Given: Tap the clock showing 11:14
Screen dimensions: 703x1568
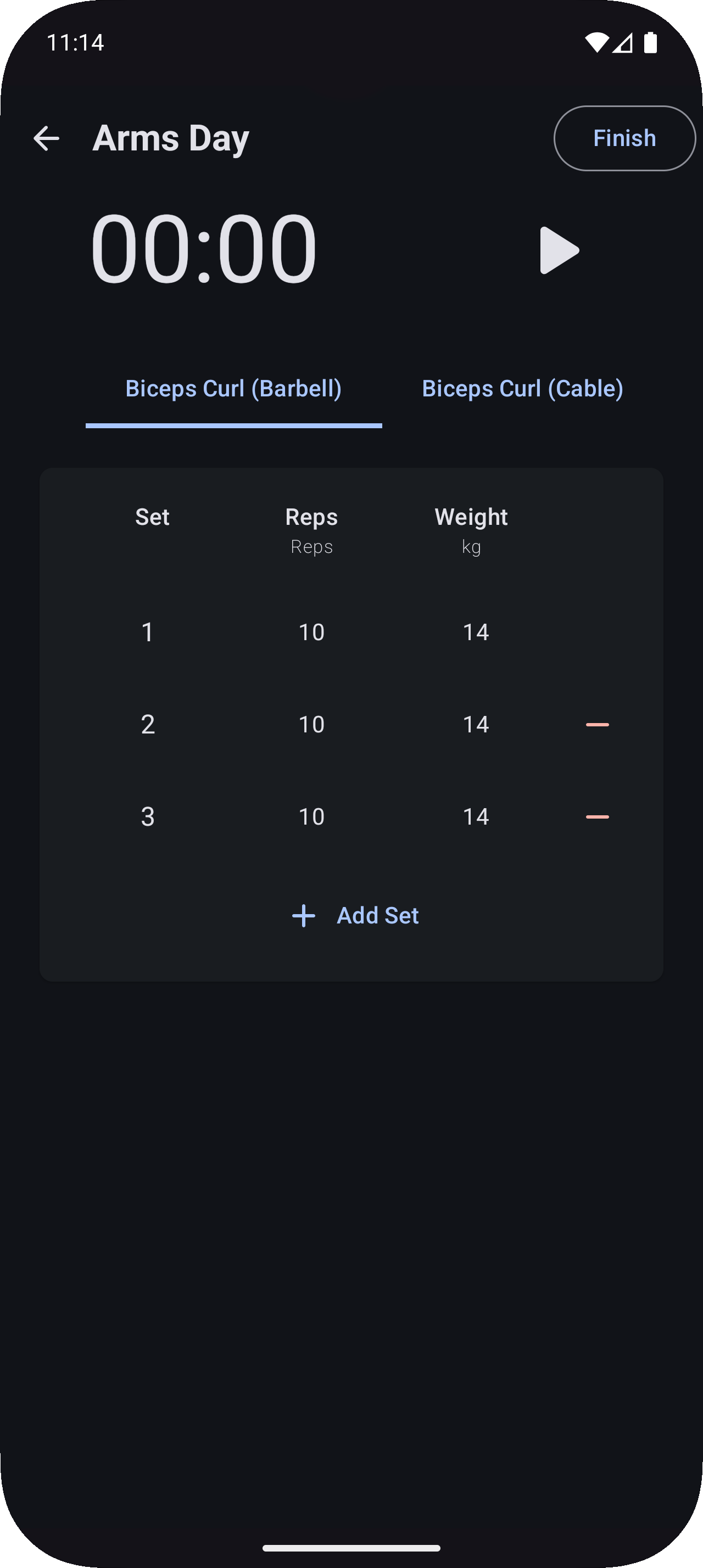Looking at the screenshot, I should coord(76,42).
